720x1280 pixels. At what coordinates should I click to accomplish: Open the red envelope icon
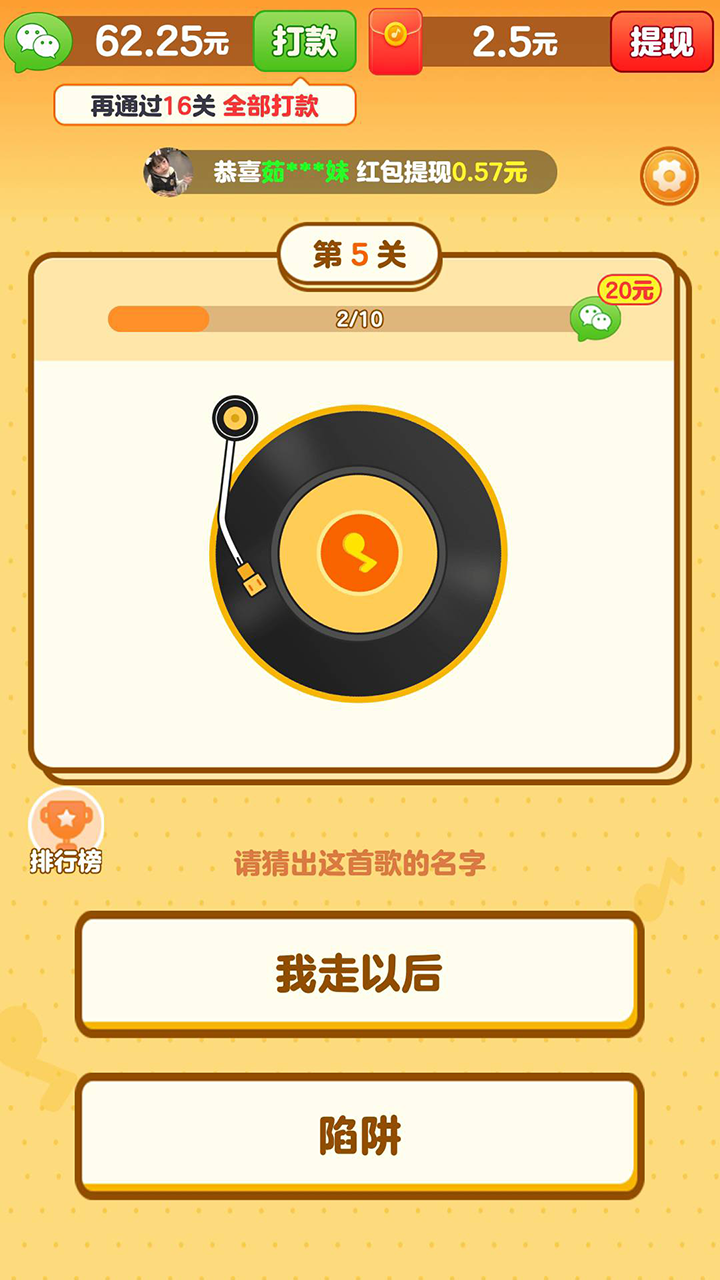pos(395,41)
